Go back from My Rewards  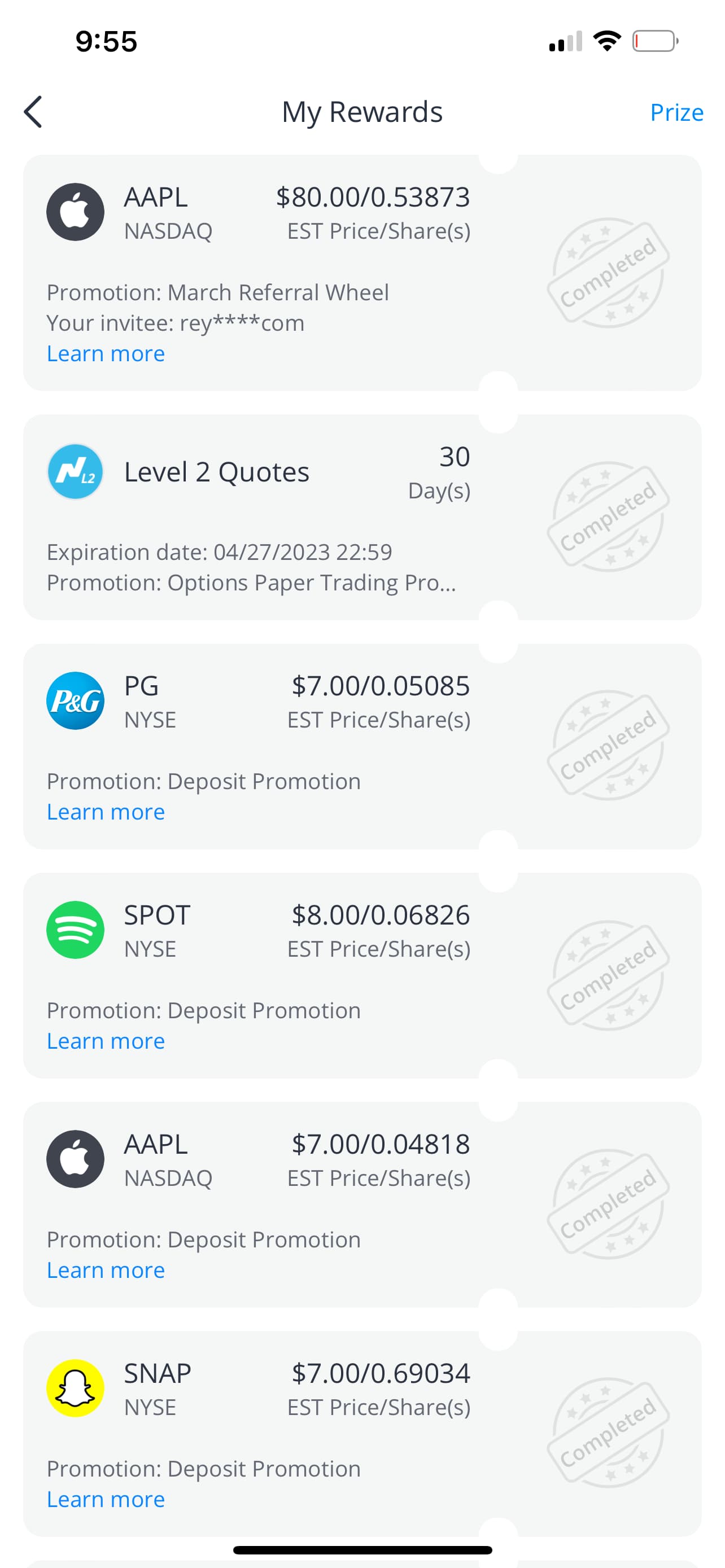(x=33, y=112)
